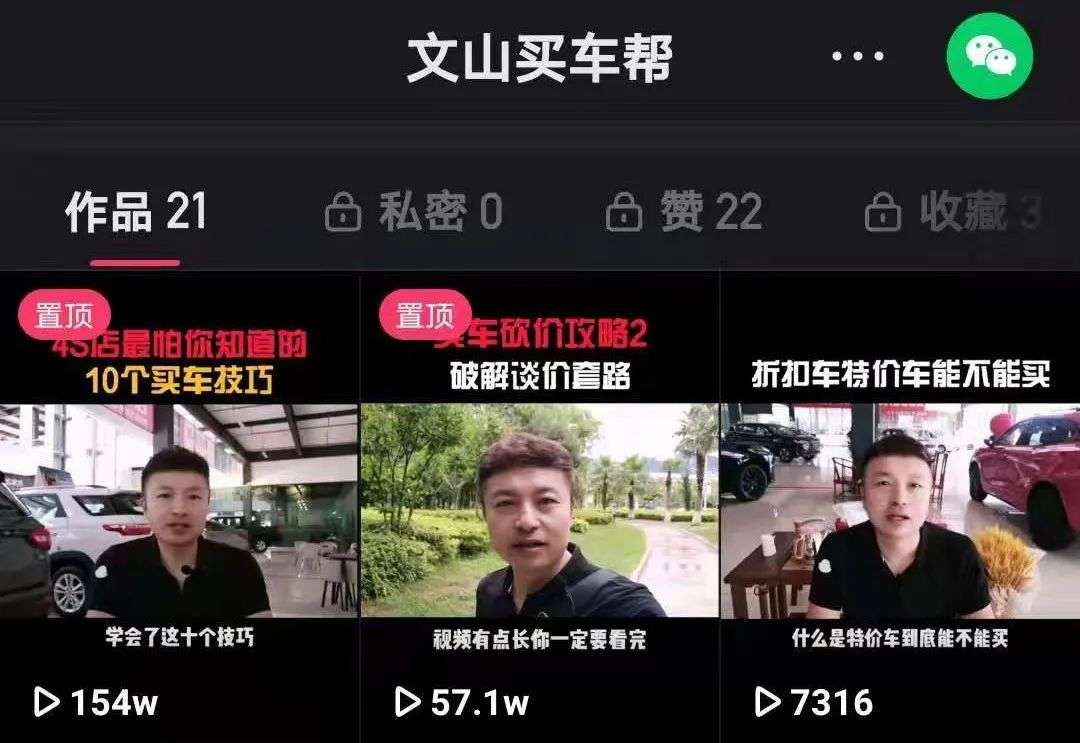Open the 破解谈价套路 video
Image resolution: width=1080 pixels, height=743 pixels.
539,508
